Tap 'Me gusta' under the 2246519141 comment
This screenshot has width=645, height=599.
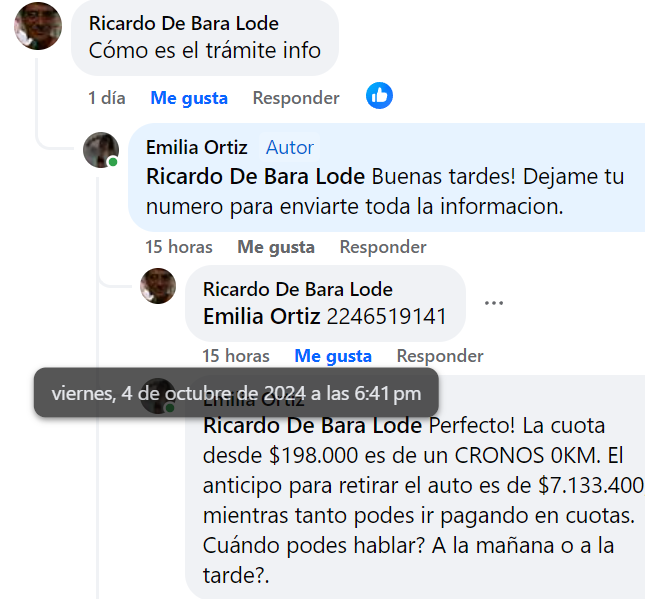pos(332,356)
